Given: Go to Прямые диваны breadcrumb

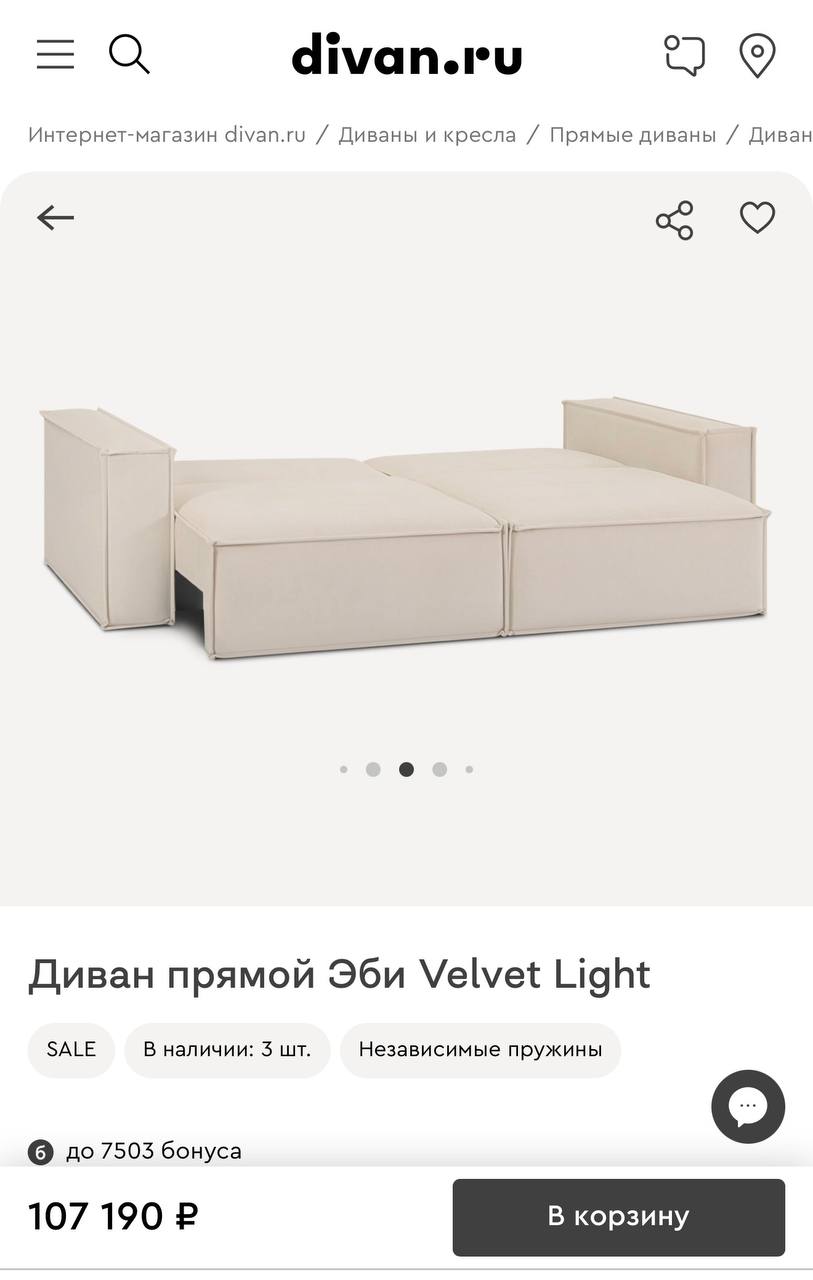Looking at the screenshot, I should pos(632,134).
